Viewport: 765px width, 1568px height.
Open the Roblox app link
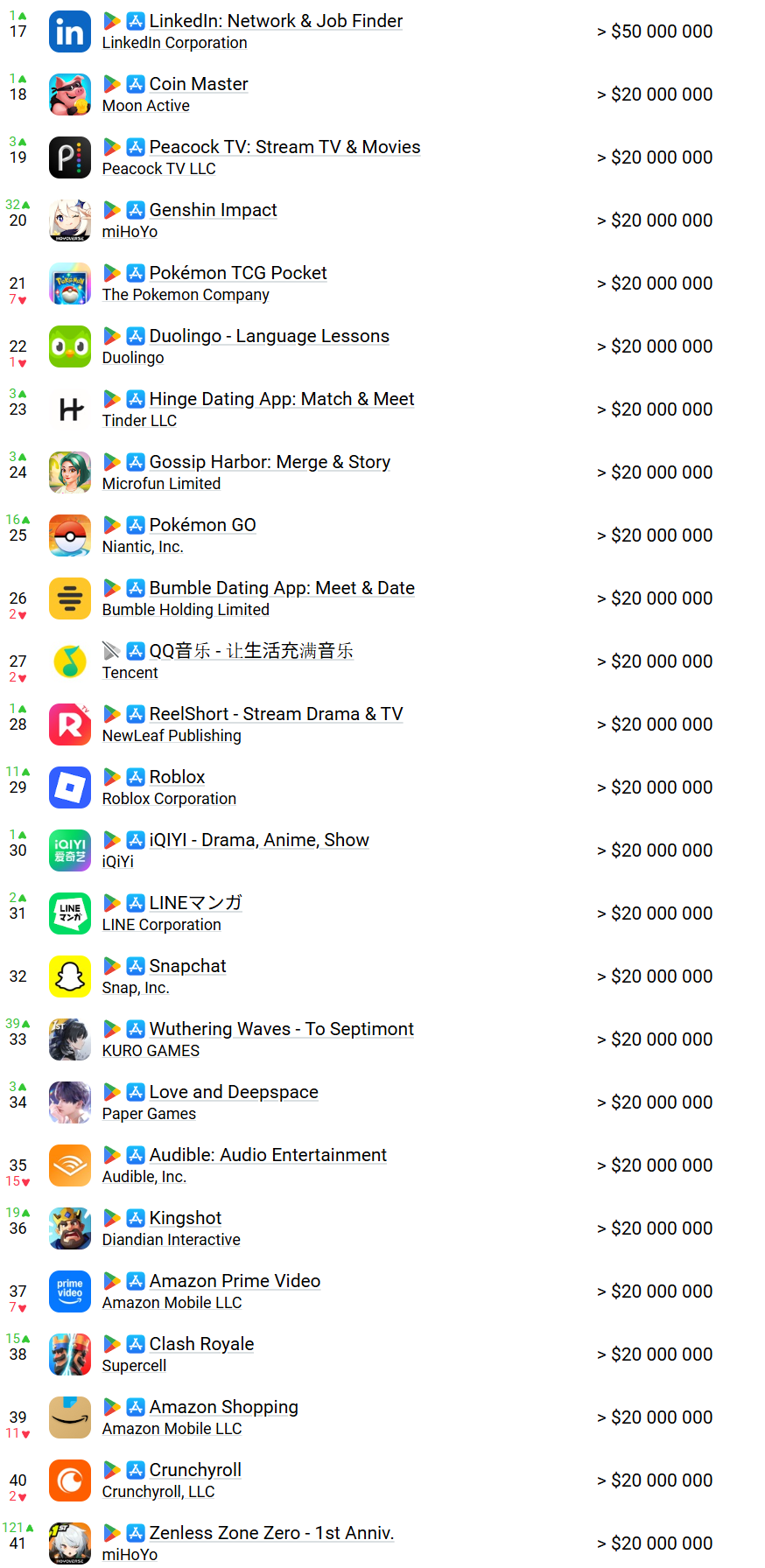point(177,777)
